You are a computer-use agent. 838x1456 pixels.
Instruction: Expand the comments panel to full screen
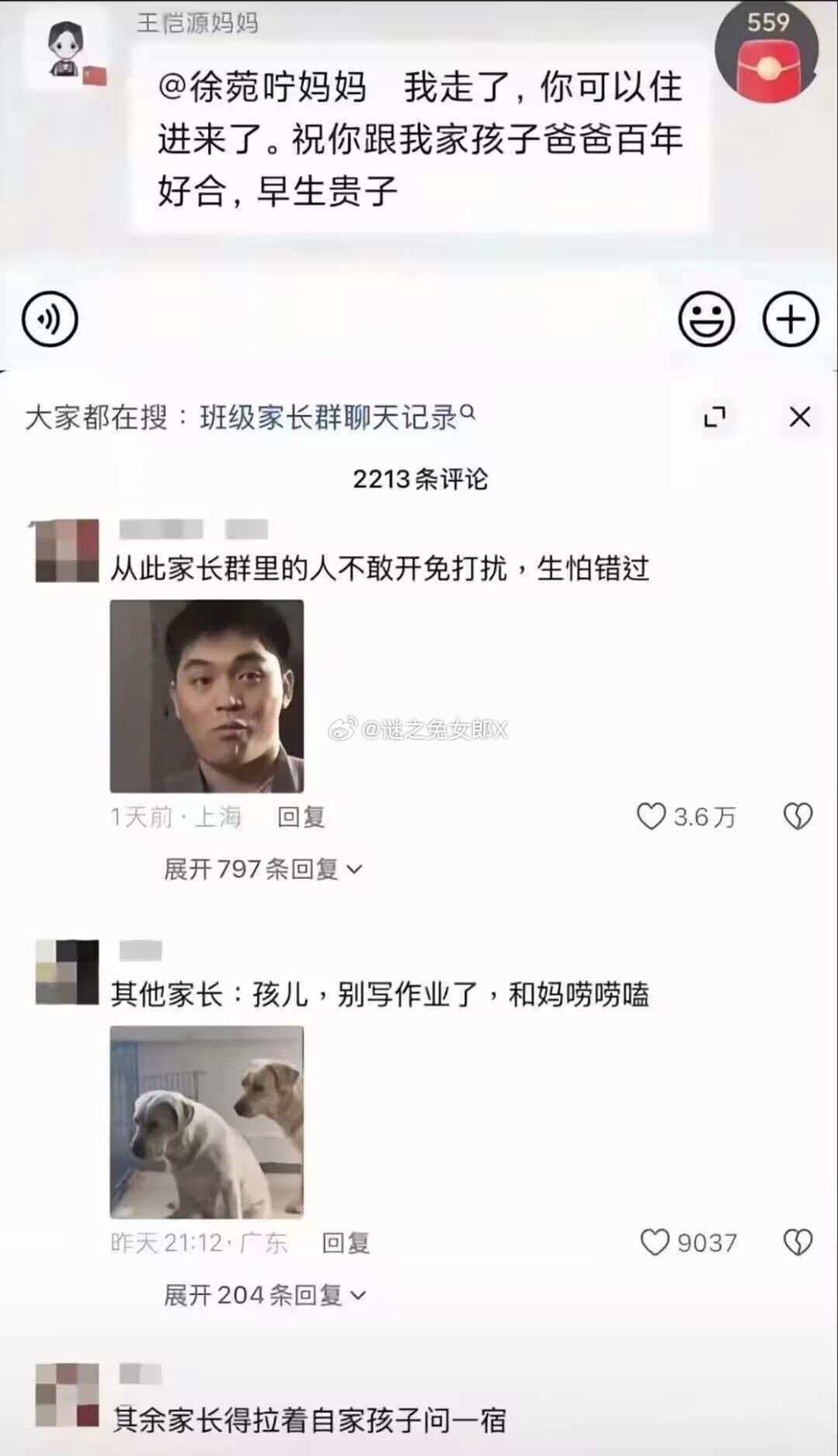(x=714, y=417)
